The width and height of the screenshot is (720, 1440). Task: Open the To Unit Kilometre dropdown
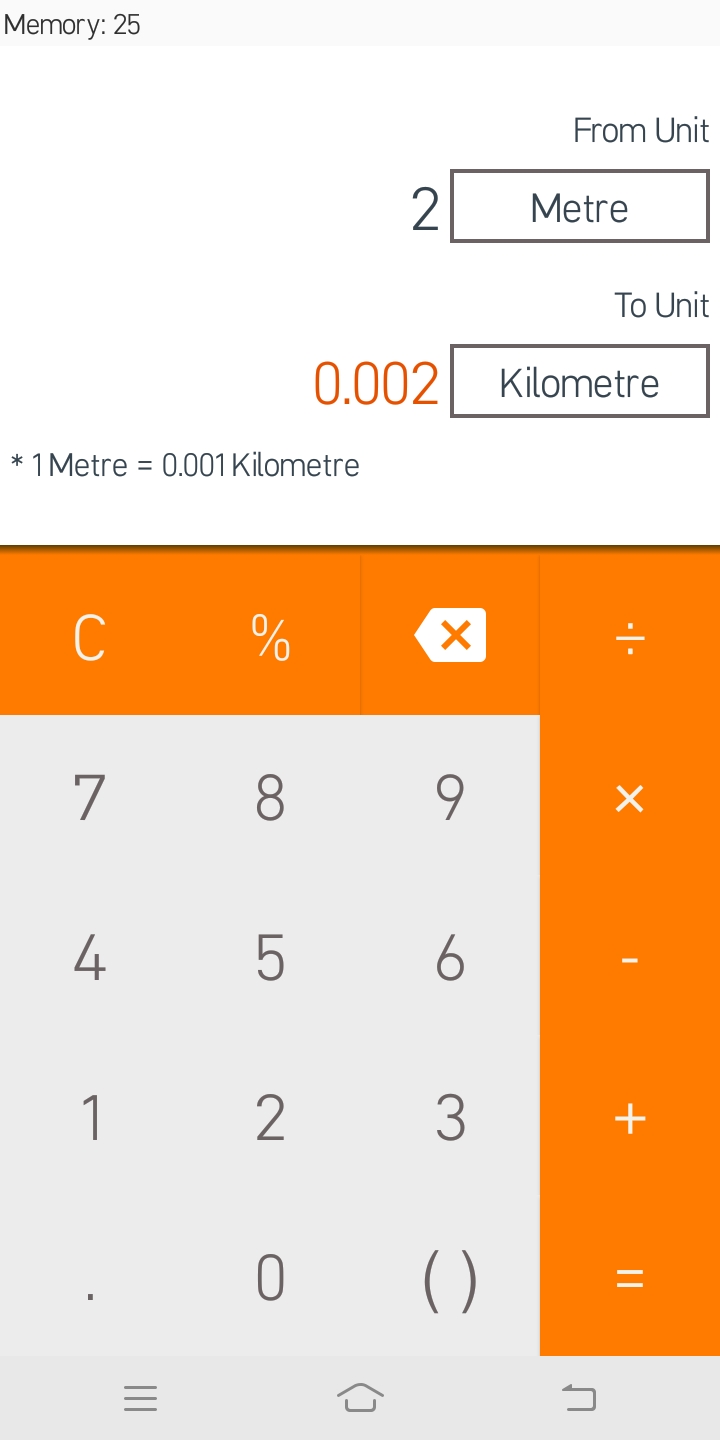tap(580, 381)
